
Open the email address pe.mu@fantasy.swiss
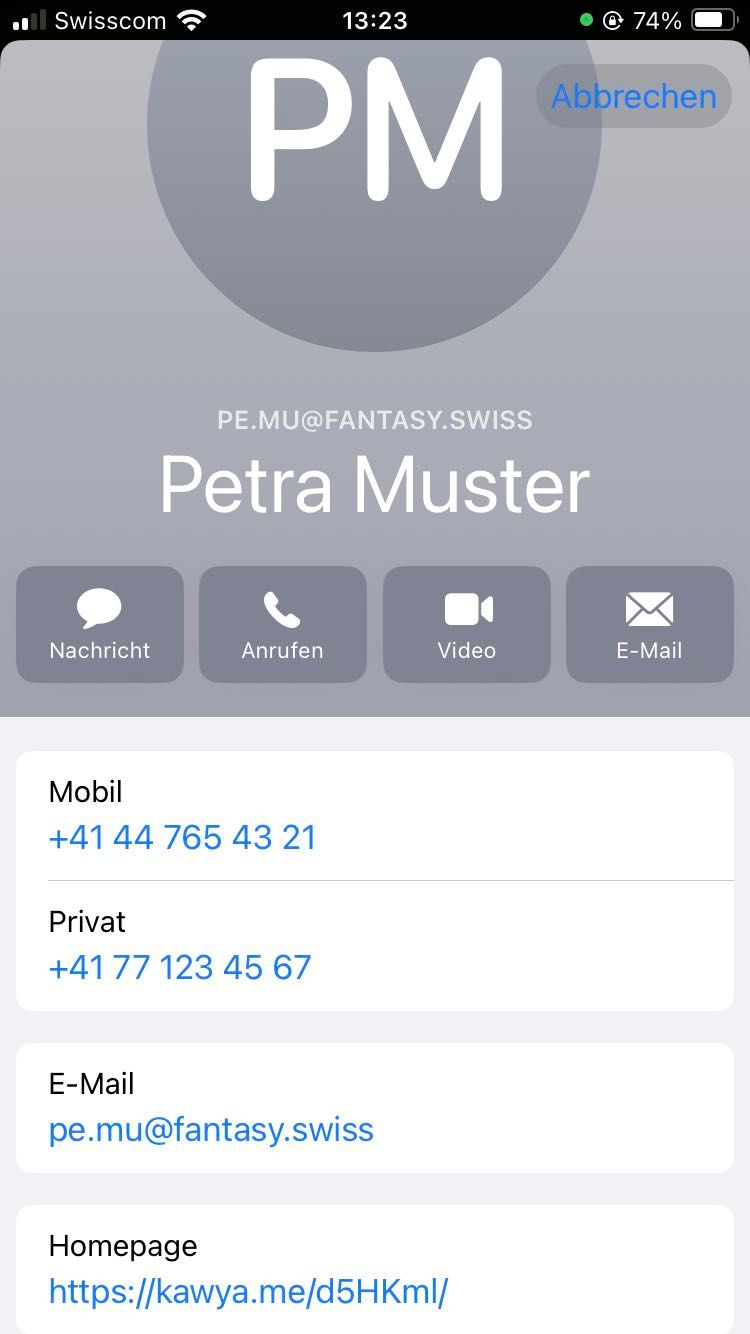(x=211, y=1130)
